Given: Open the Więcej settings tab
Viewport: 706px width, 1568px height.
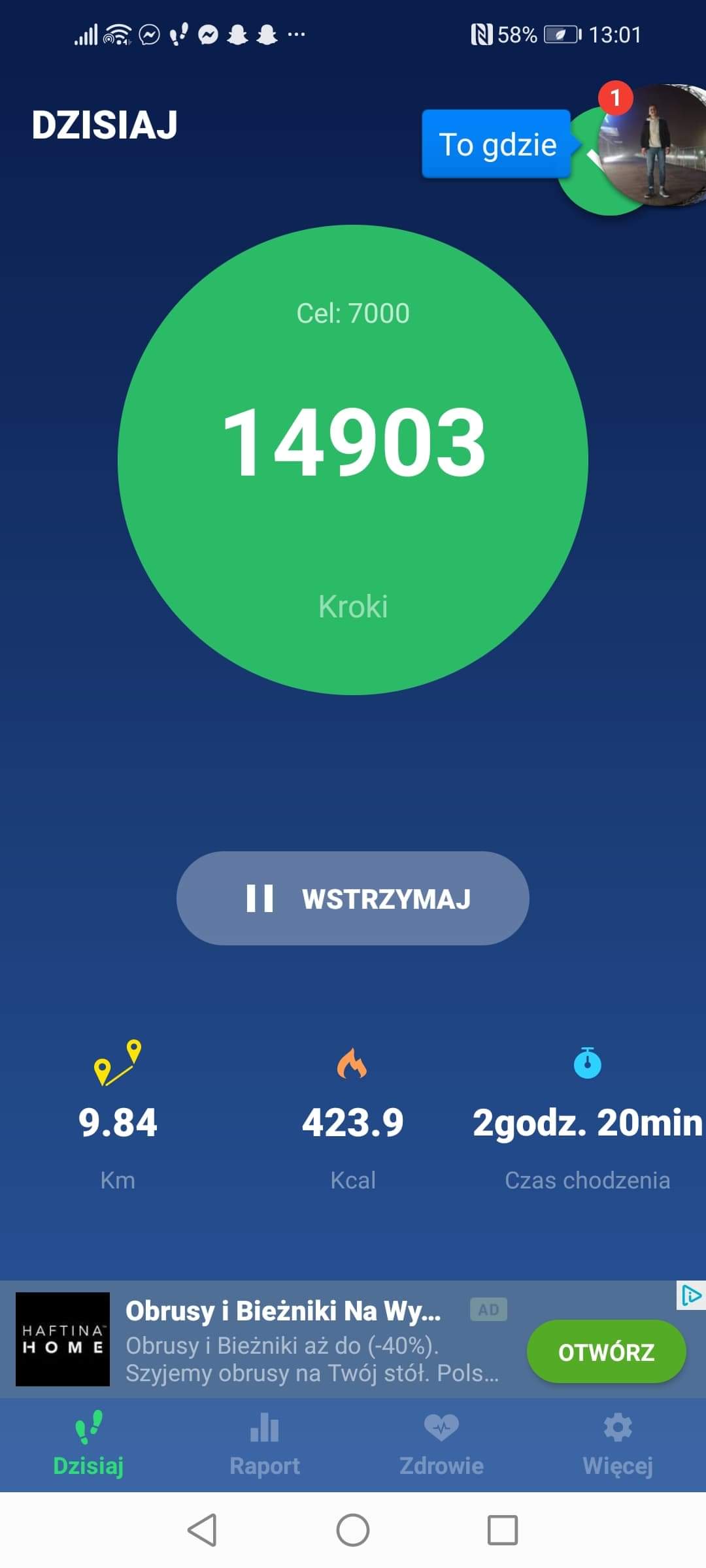Looking at the screenshot, I should 618,1445.
